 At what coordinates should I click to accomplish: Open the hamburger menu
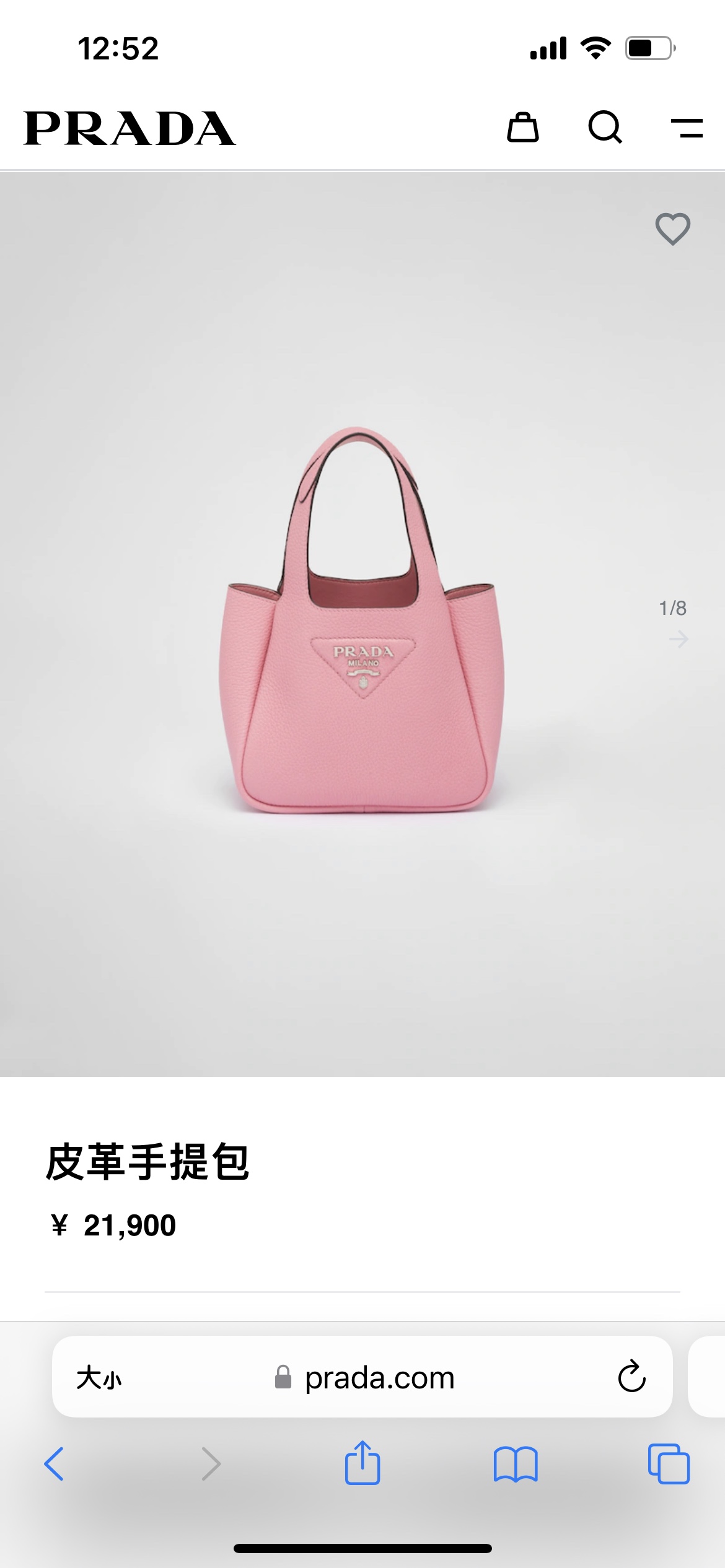[x=687, y=128]
